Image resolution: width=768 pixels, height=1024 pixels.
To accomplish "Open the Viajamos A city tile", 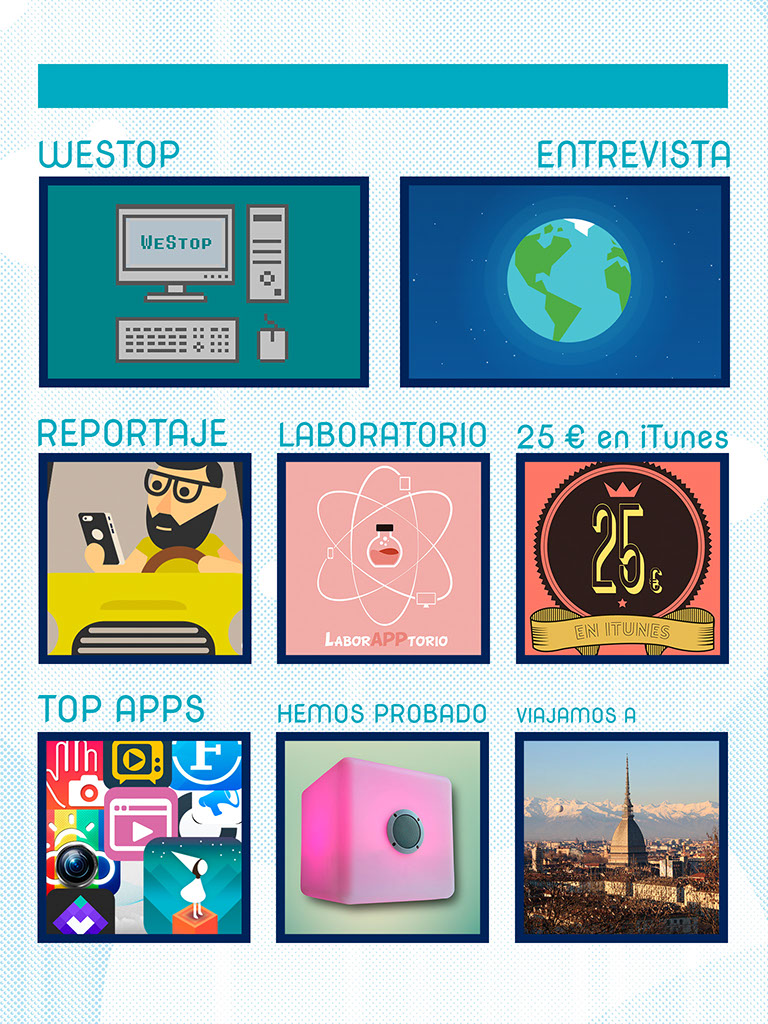I will coord(622,837).
